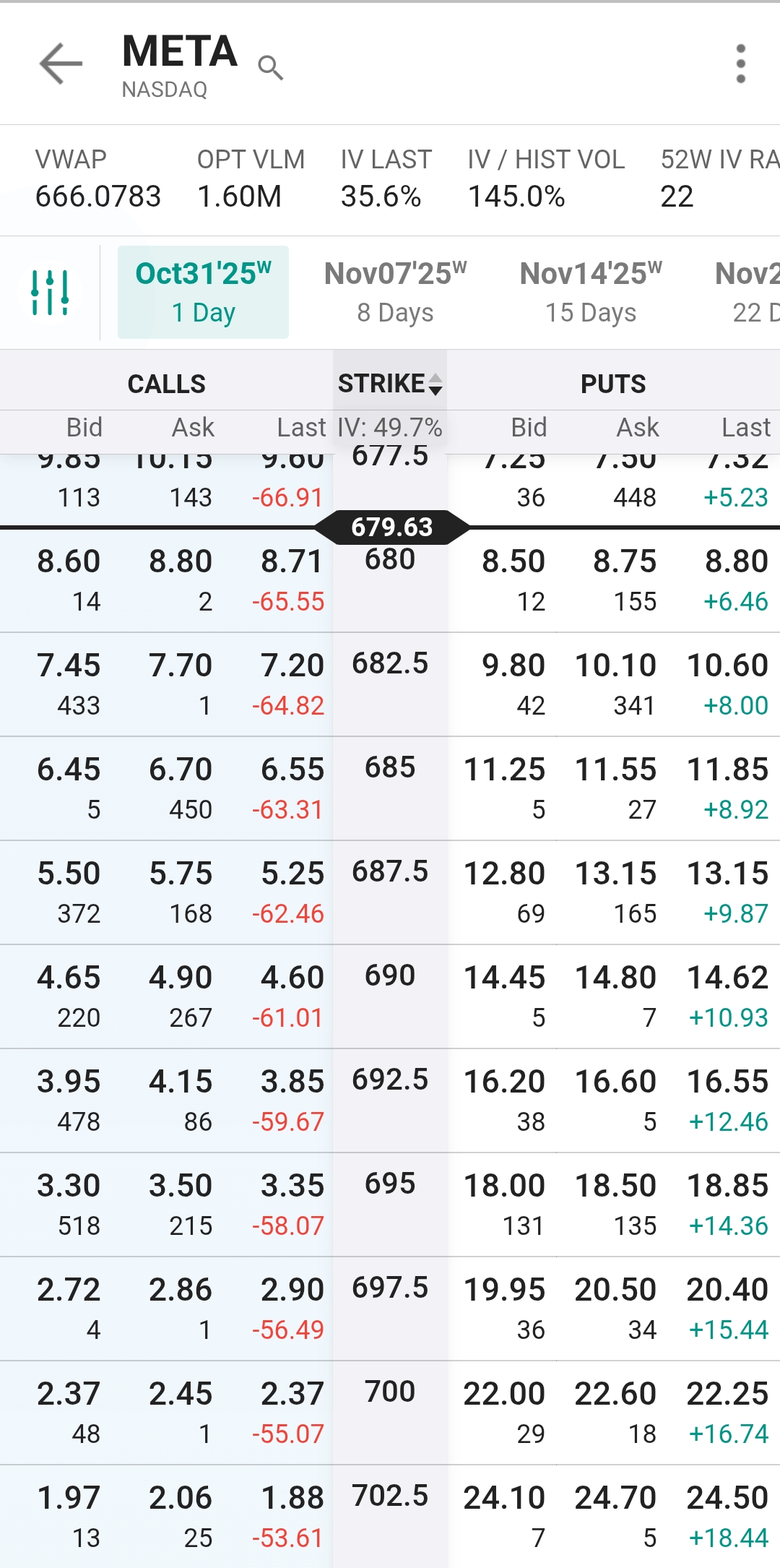Open the 680 strike call option

(166, 580)
